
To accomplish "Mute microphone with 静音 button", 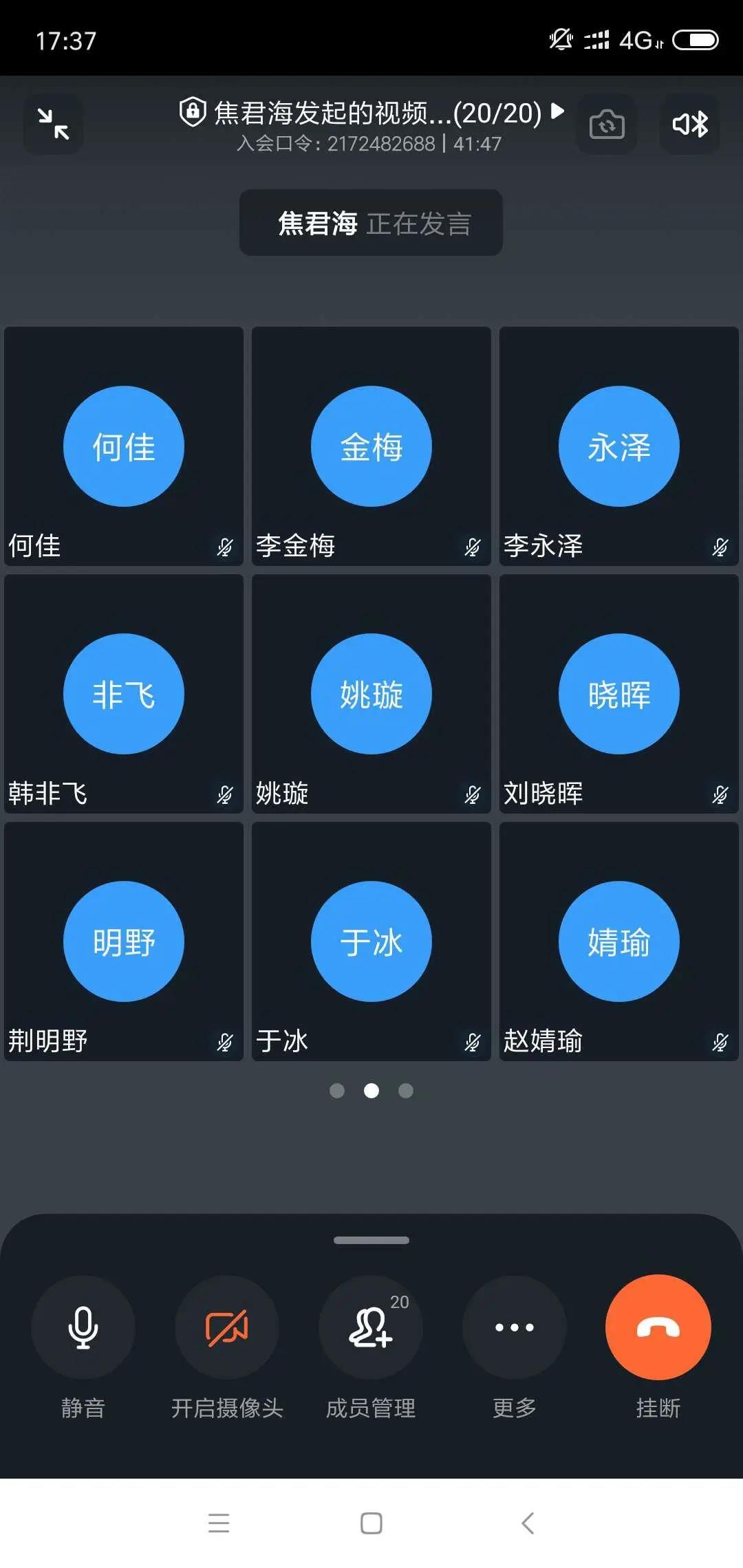I will coord(83,1327).
